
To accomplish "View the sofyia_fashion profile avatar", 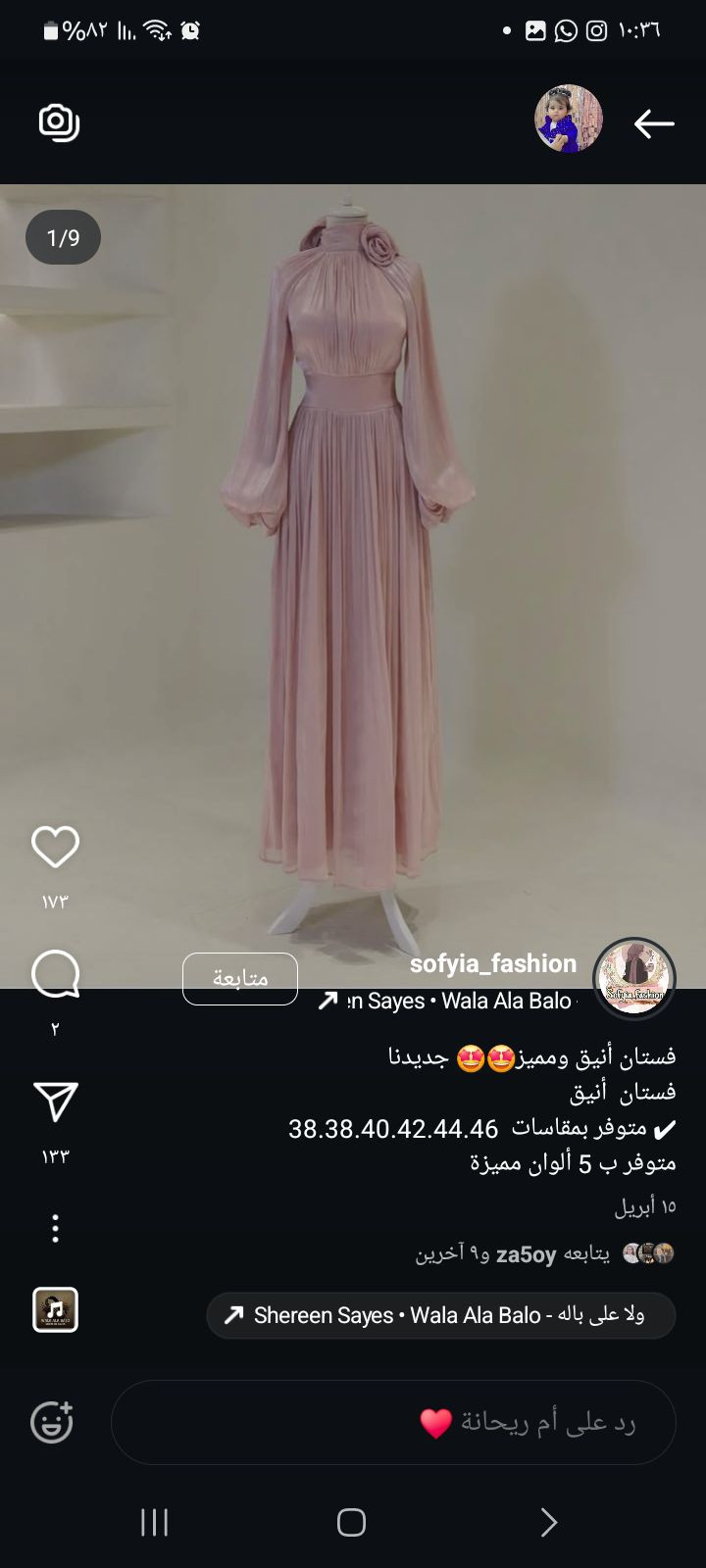I will point(635,978).
